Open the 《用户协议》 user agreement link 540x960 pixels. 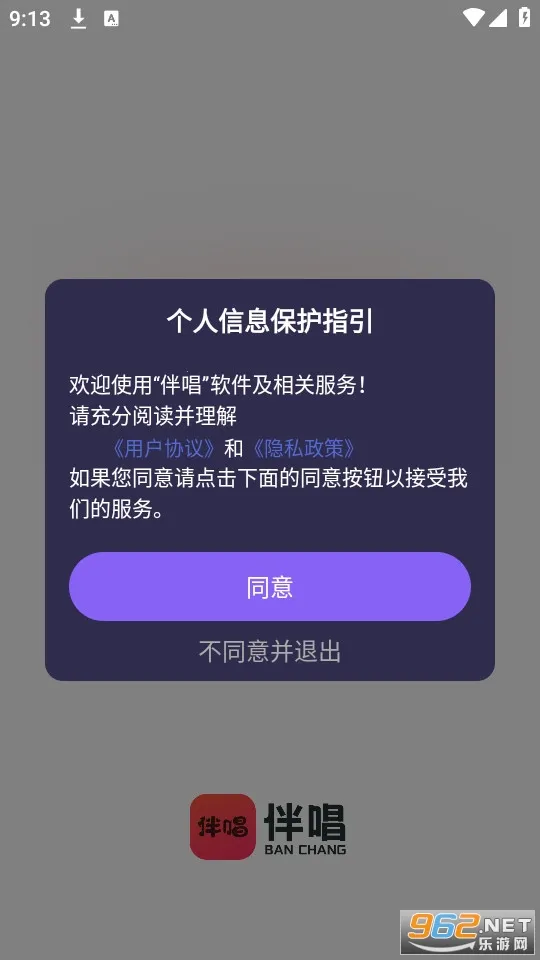coord(163,449)
